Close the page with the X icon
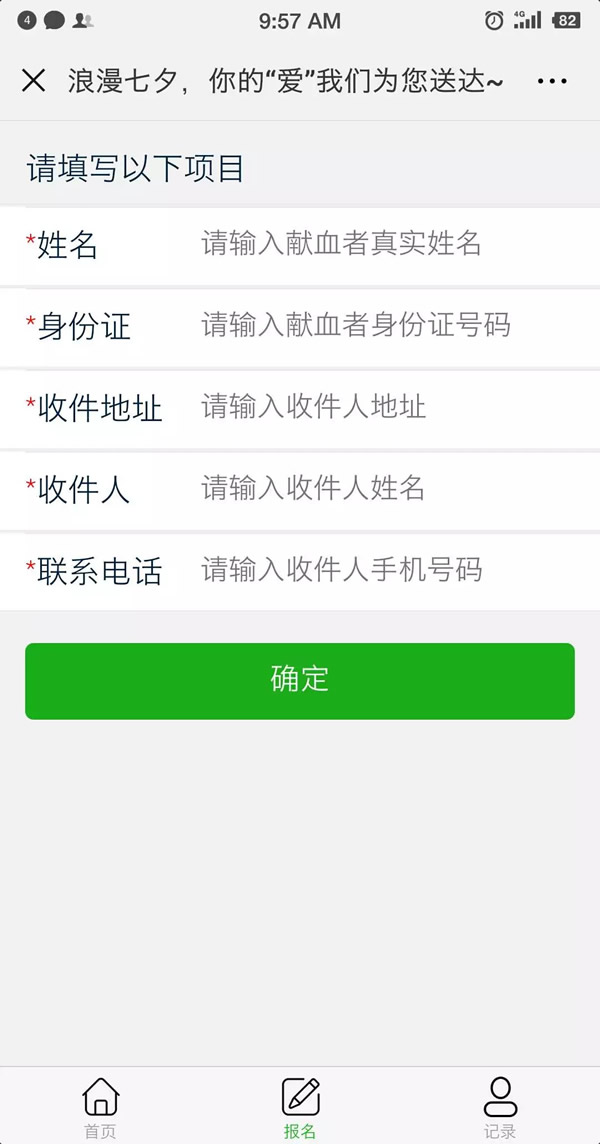 (x=34, y=80)
